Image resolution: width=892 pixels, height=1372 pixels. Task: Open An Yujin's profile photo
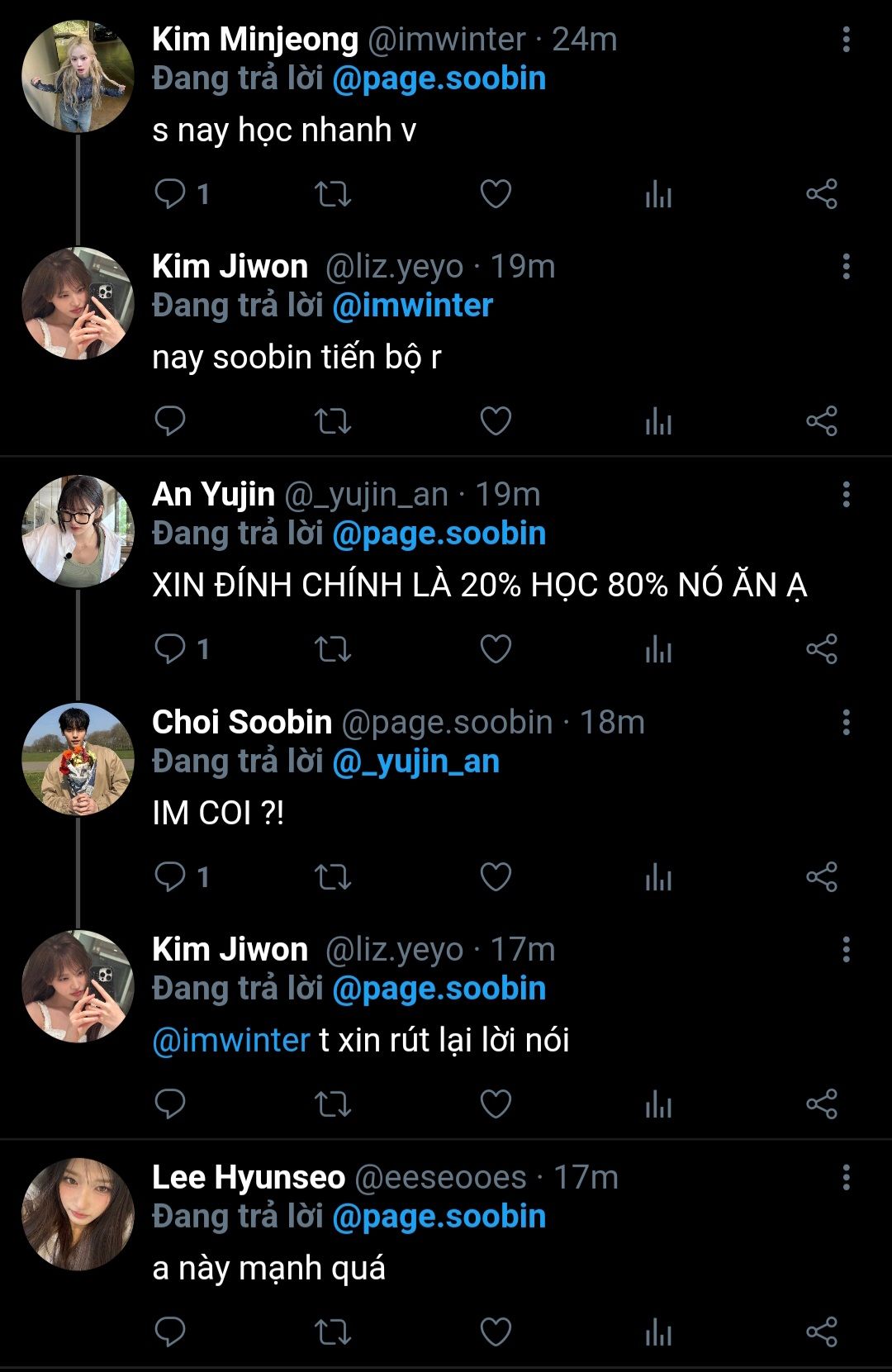pyautogui.click(x=78, y=530)
